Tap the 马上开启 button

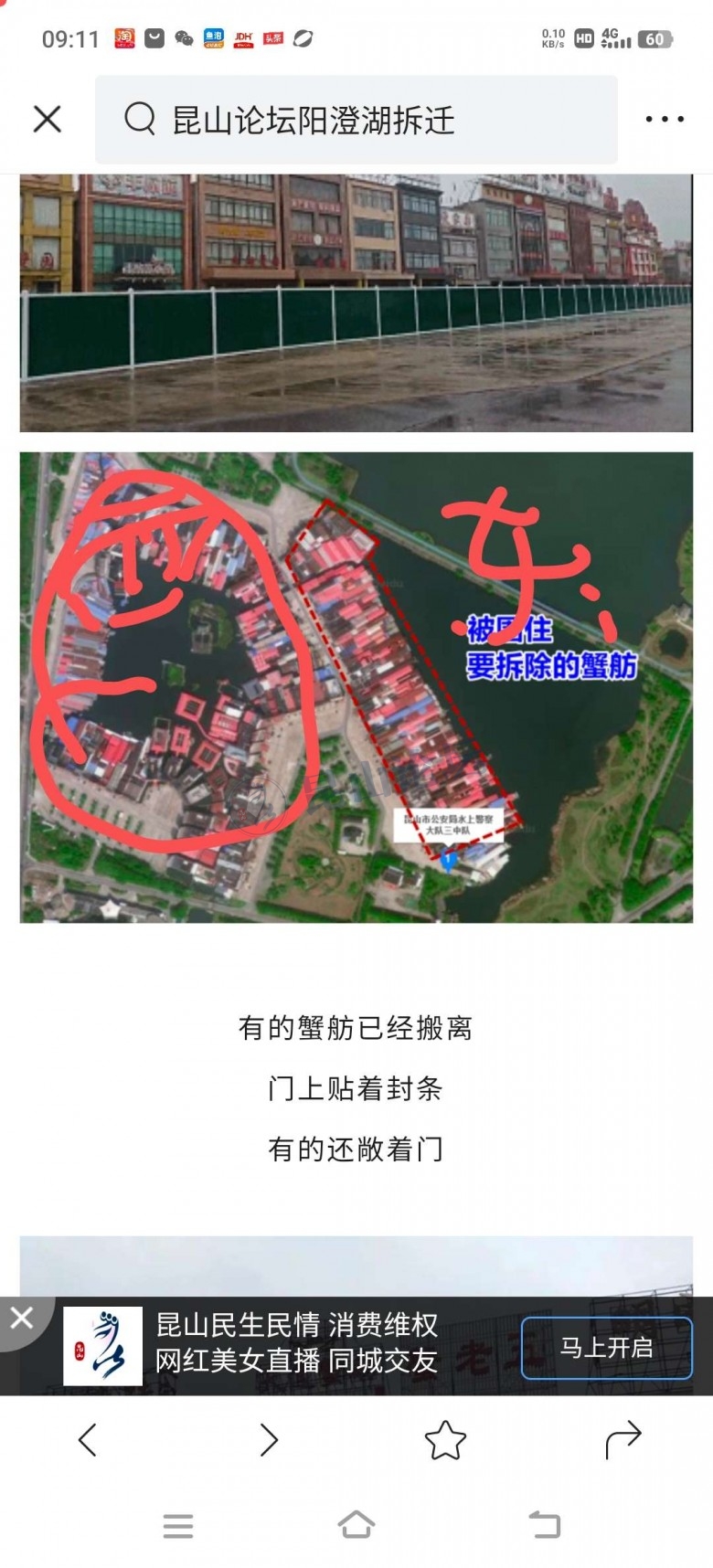[x=606, y=1348]
